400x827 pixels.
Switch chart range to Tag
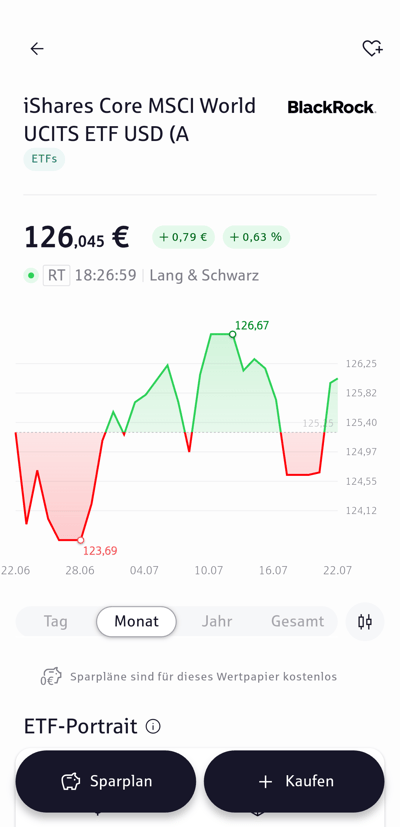point(55,621)
